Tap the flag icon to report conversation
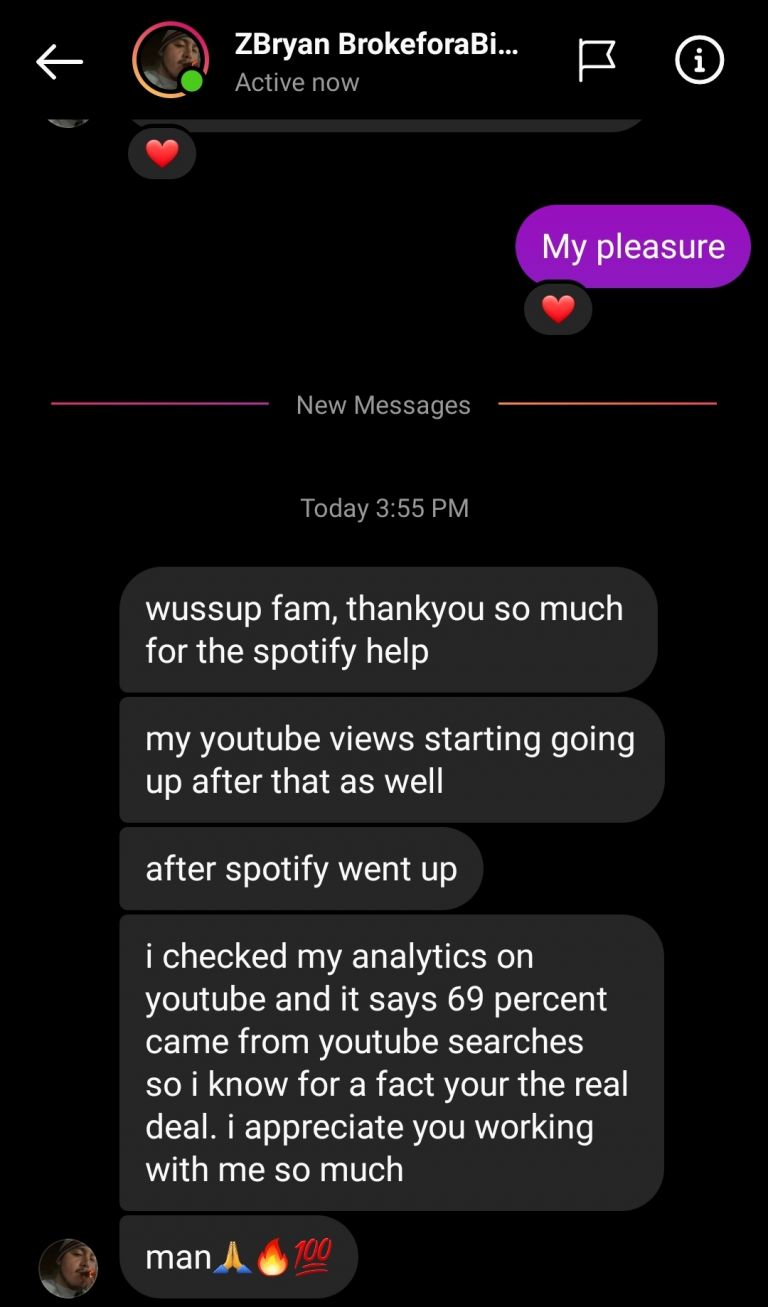The image size is (768, 1307). tap(597, 59)
